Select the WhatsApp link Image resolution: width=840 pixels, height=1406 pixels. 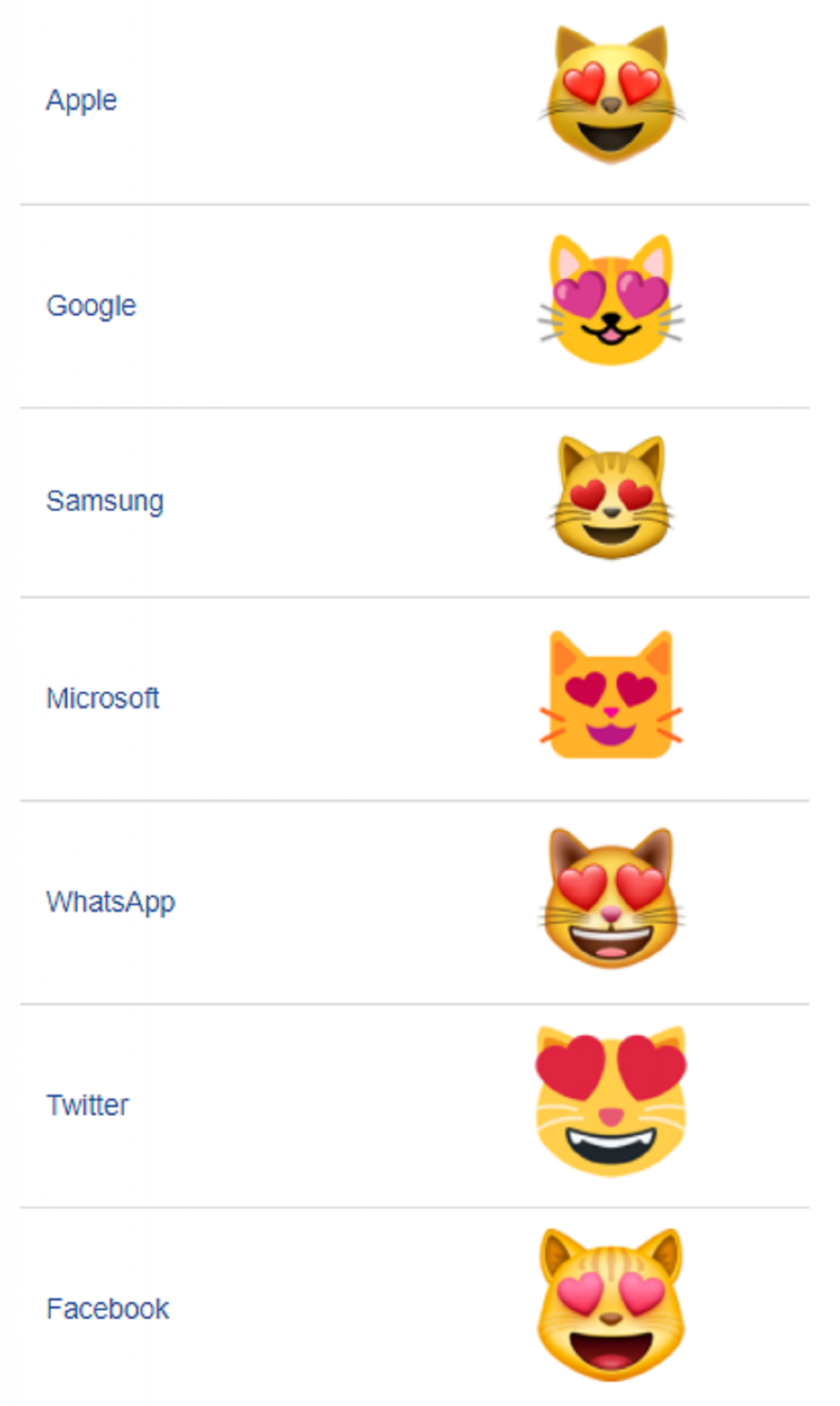[111, 903]
